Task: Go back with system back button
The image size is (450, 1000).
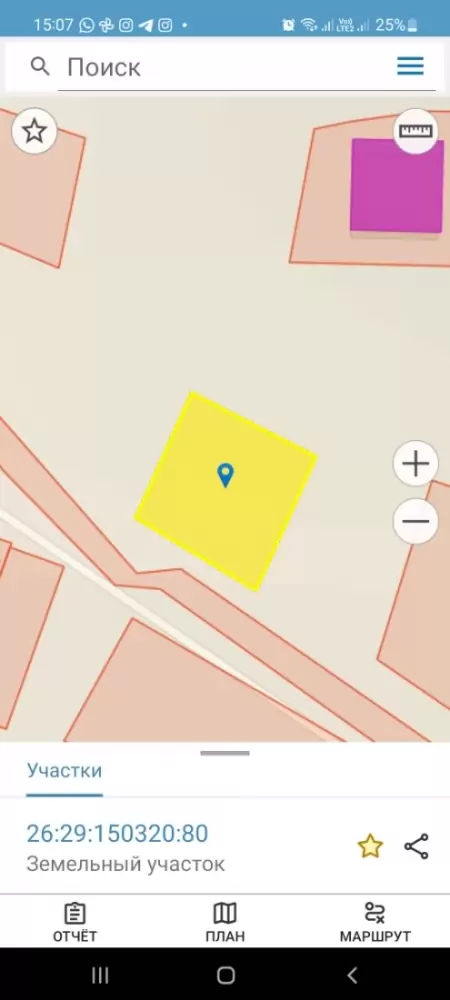Action: click(x=351, y=974)
